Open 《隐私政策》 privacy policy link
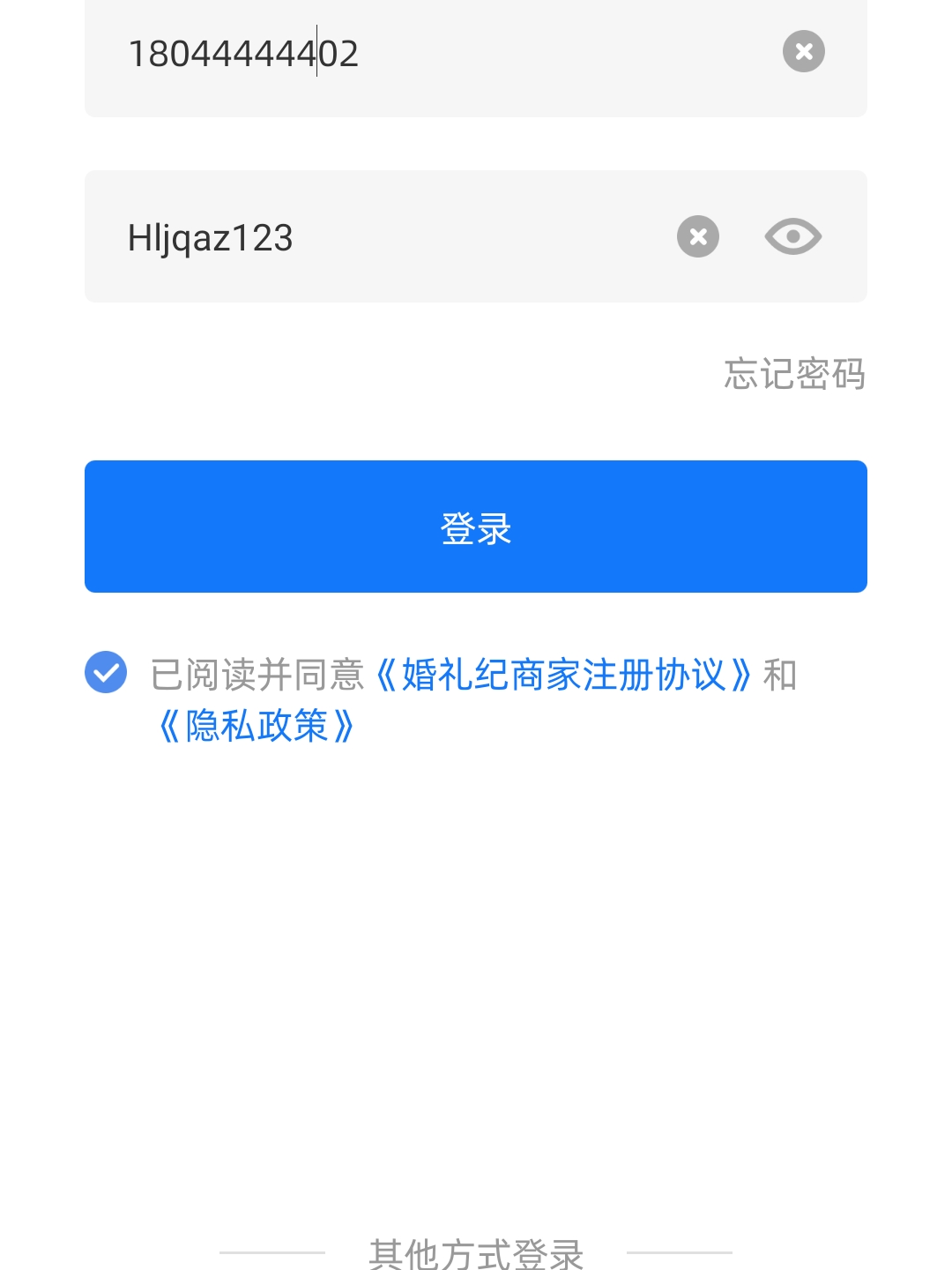The image size is (952, 1270). (x=256, y=727)
